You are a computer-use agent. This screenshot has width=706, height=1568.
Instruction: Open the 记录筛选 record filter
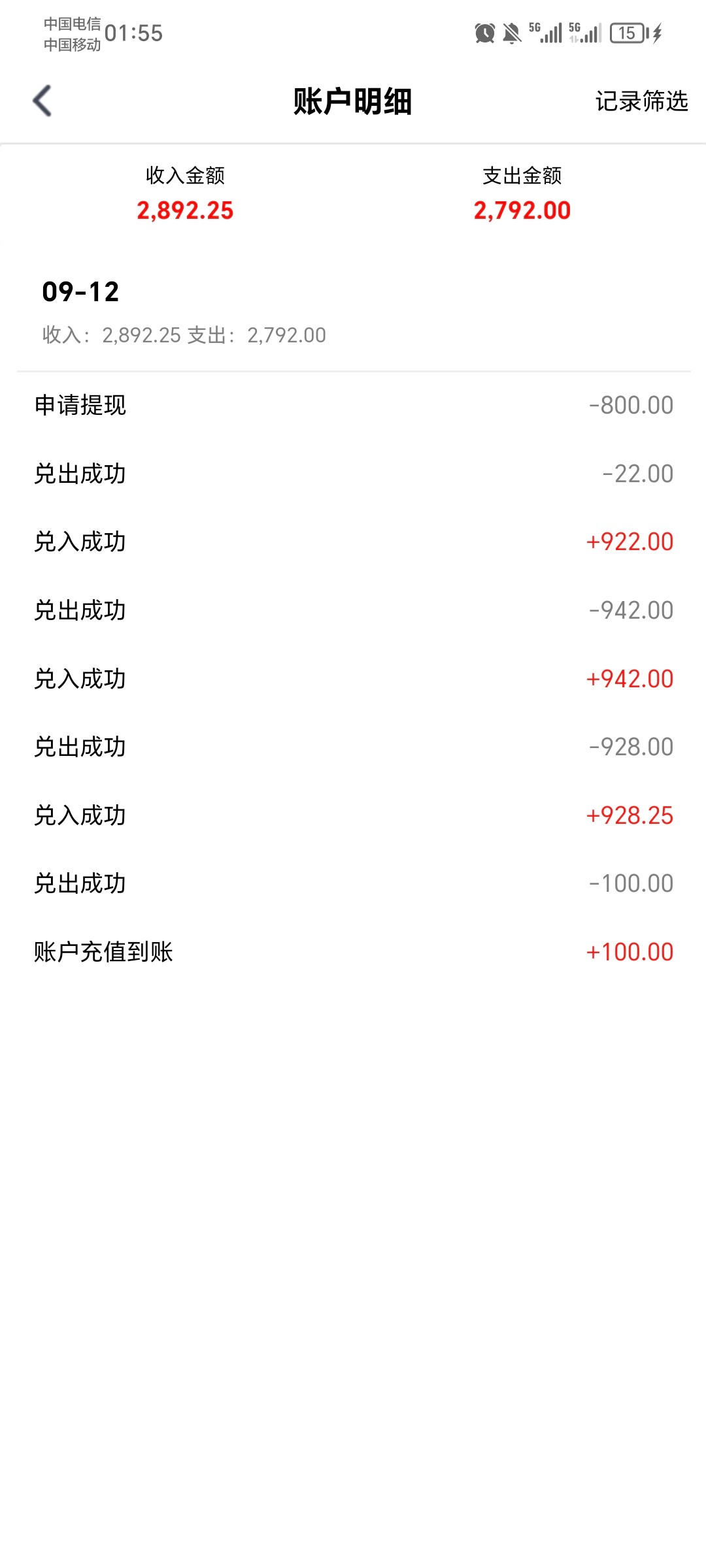[x=641, y=101]
